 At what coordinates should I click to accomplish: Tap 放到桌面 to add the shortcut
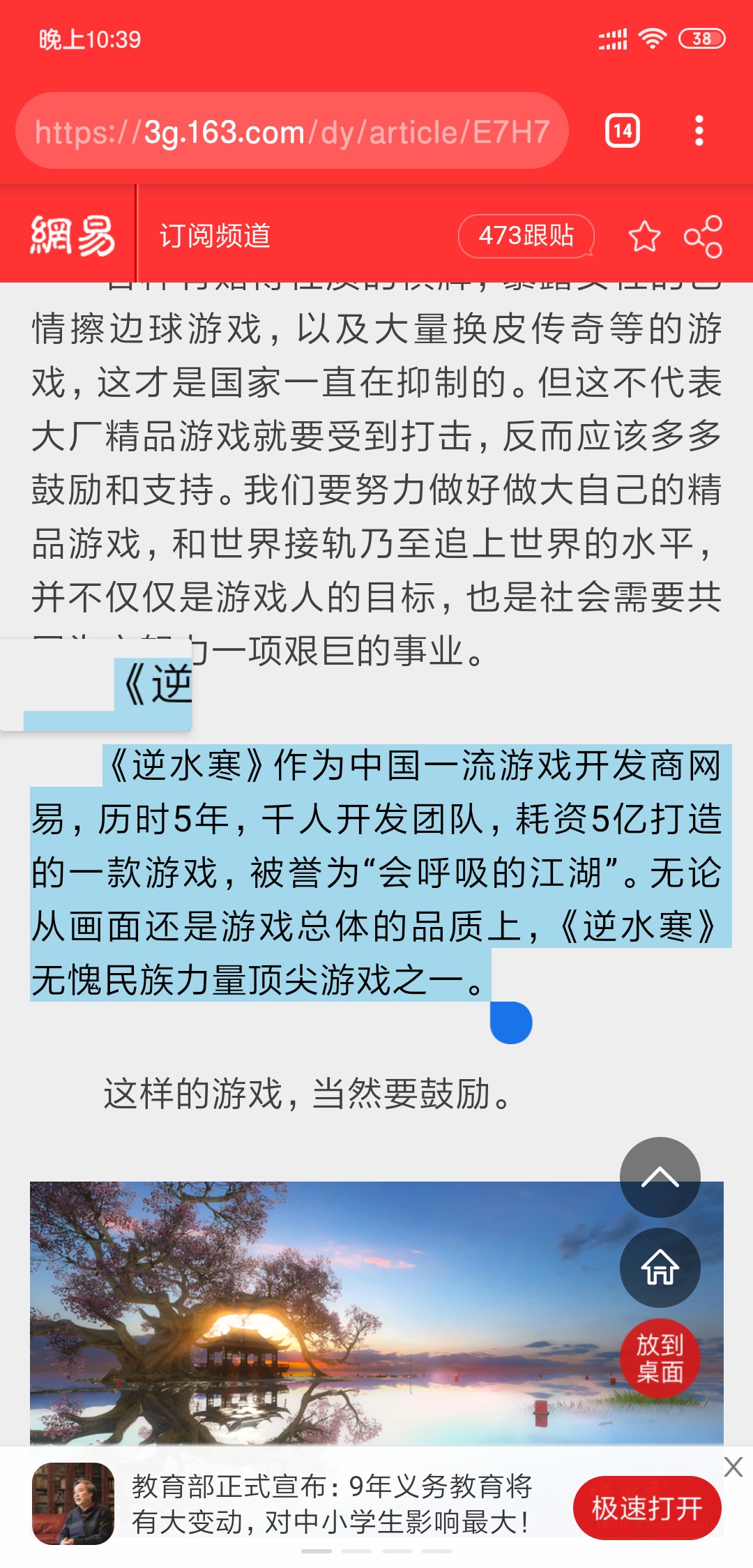click(x=660, y=1357)
